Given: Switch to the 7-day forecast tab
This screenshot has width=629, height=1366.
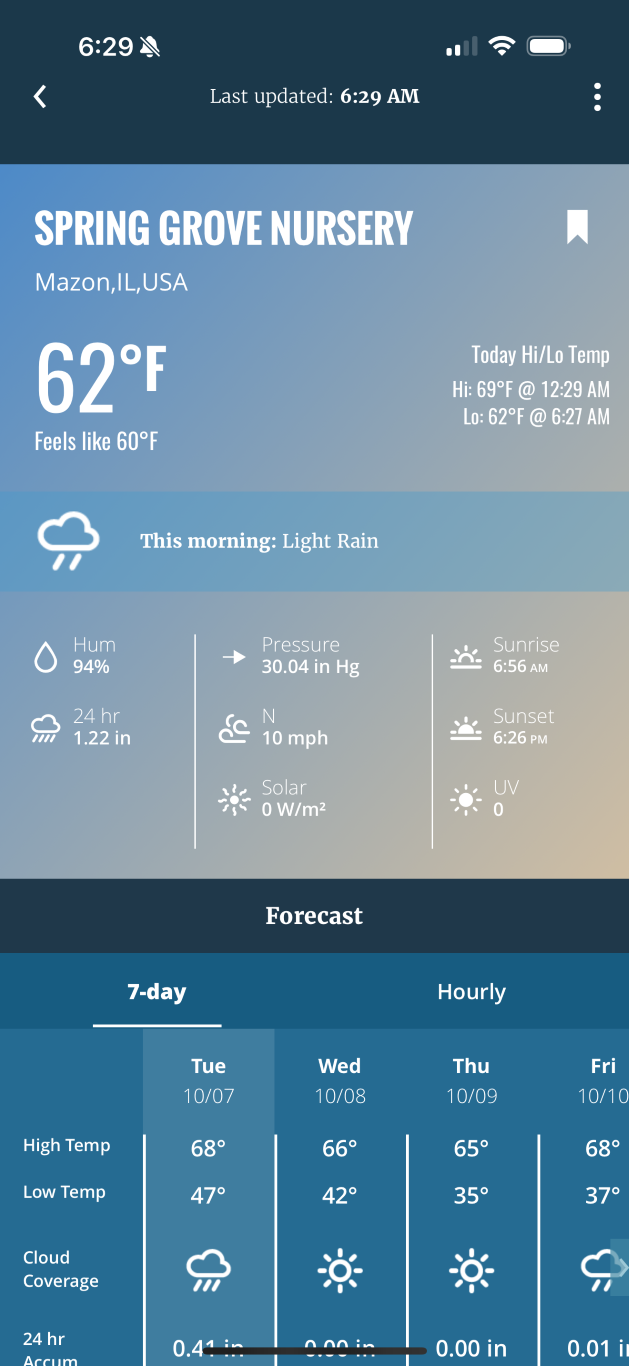Looking at the screenshot, I should 157,992.
